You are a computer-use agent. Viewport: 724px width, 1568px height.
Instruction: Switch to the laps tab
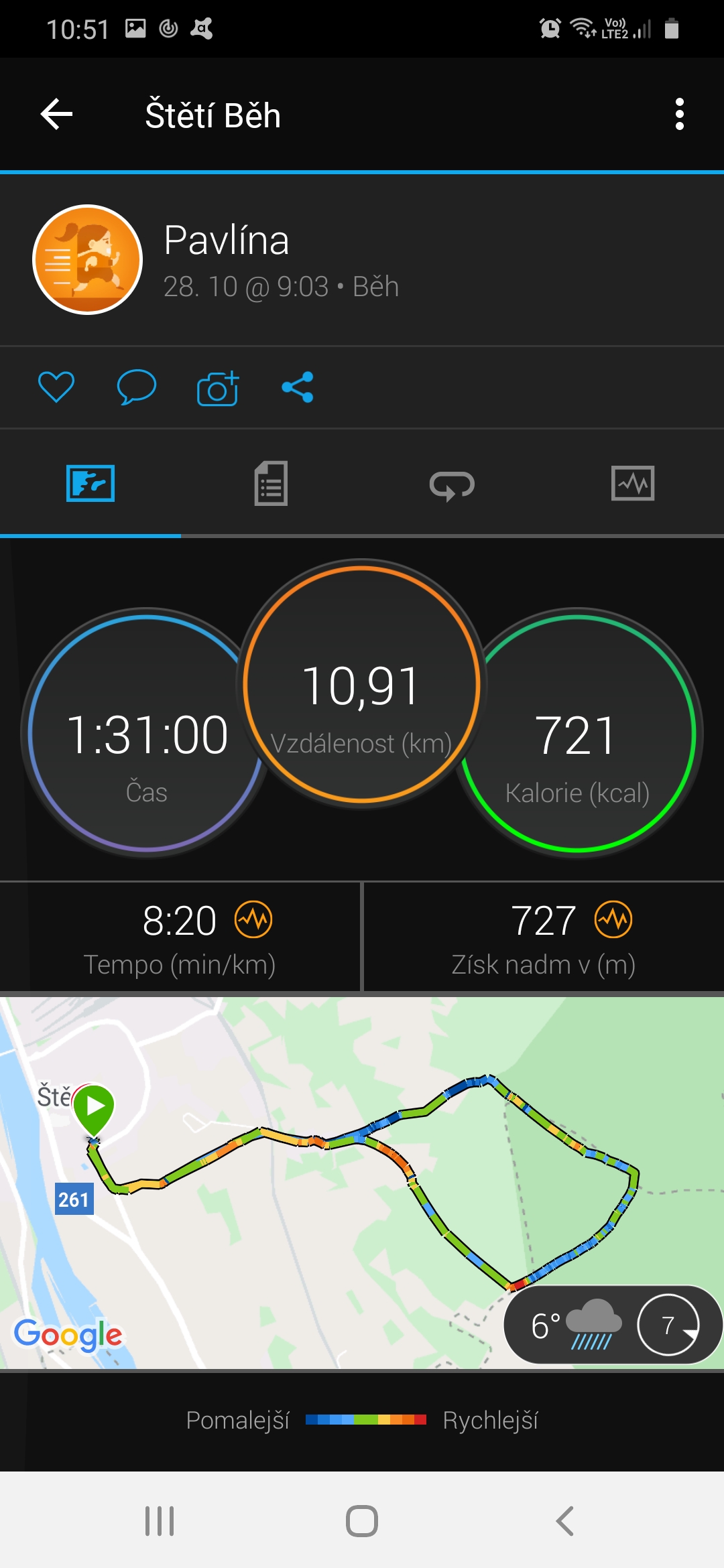tap(452, 483)
